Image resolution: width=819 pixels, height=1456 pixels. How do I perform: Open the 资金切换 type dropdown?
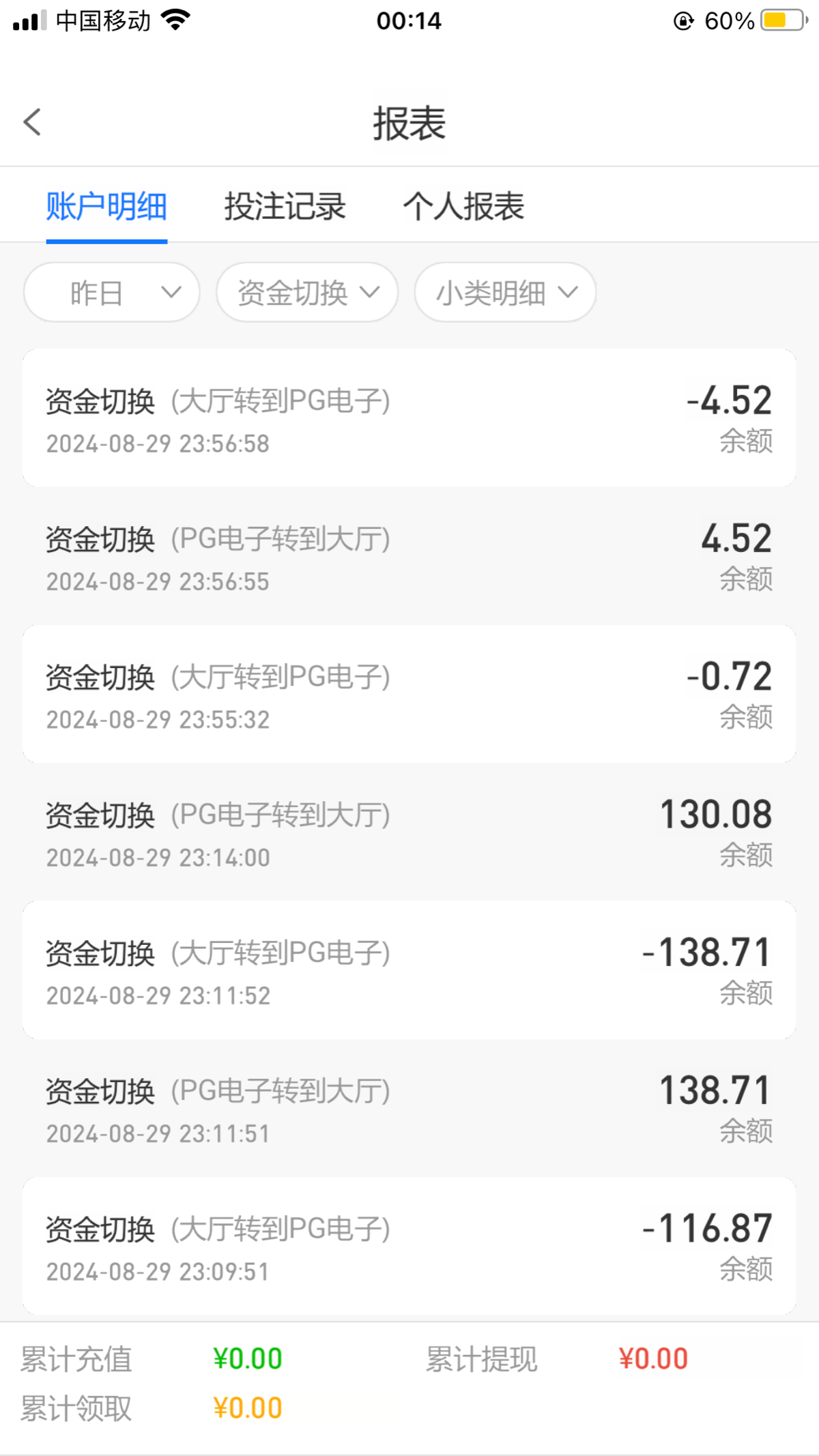[307, 293]
